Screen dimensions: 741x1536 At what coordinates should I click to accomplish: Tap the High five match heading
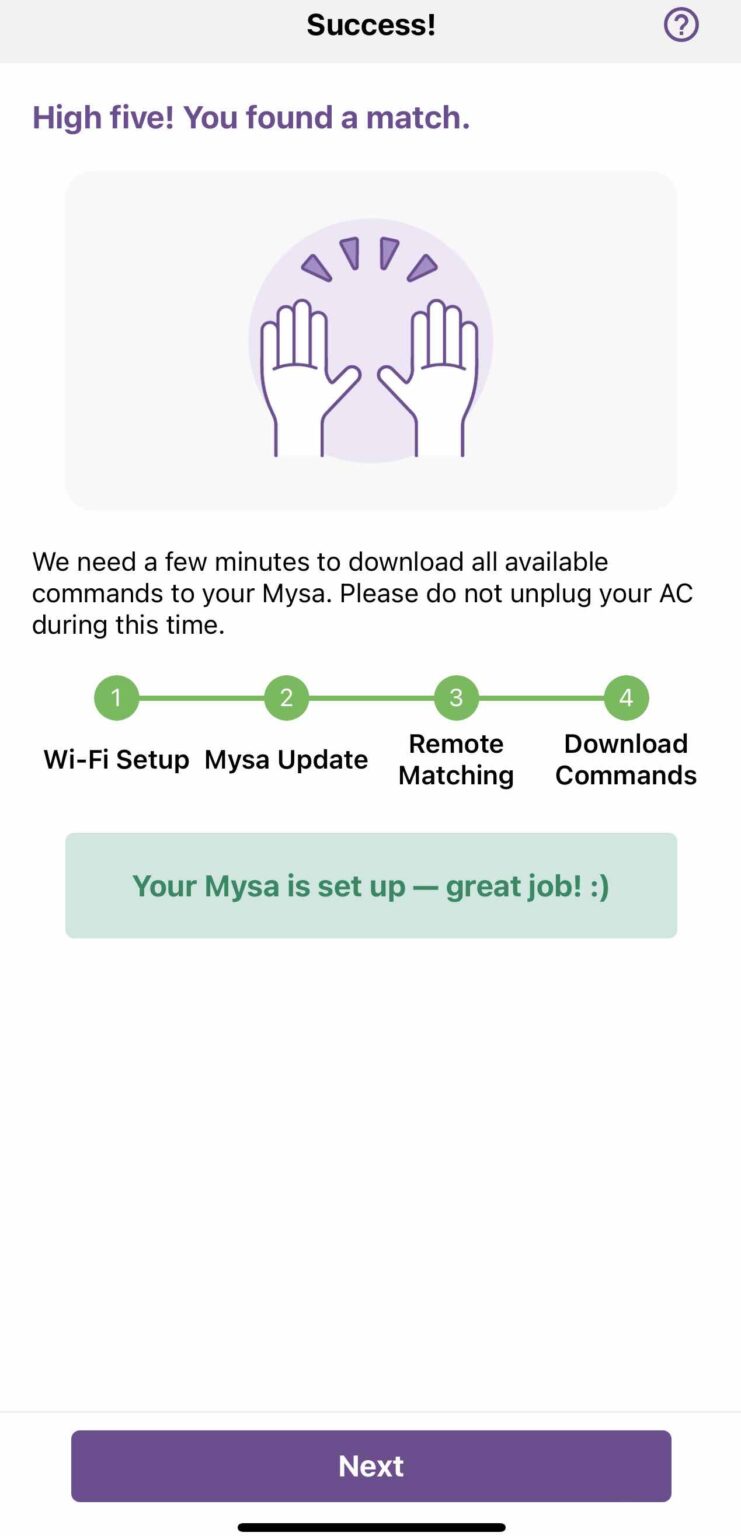[x=250, y=117]
